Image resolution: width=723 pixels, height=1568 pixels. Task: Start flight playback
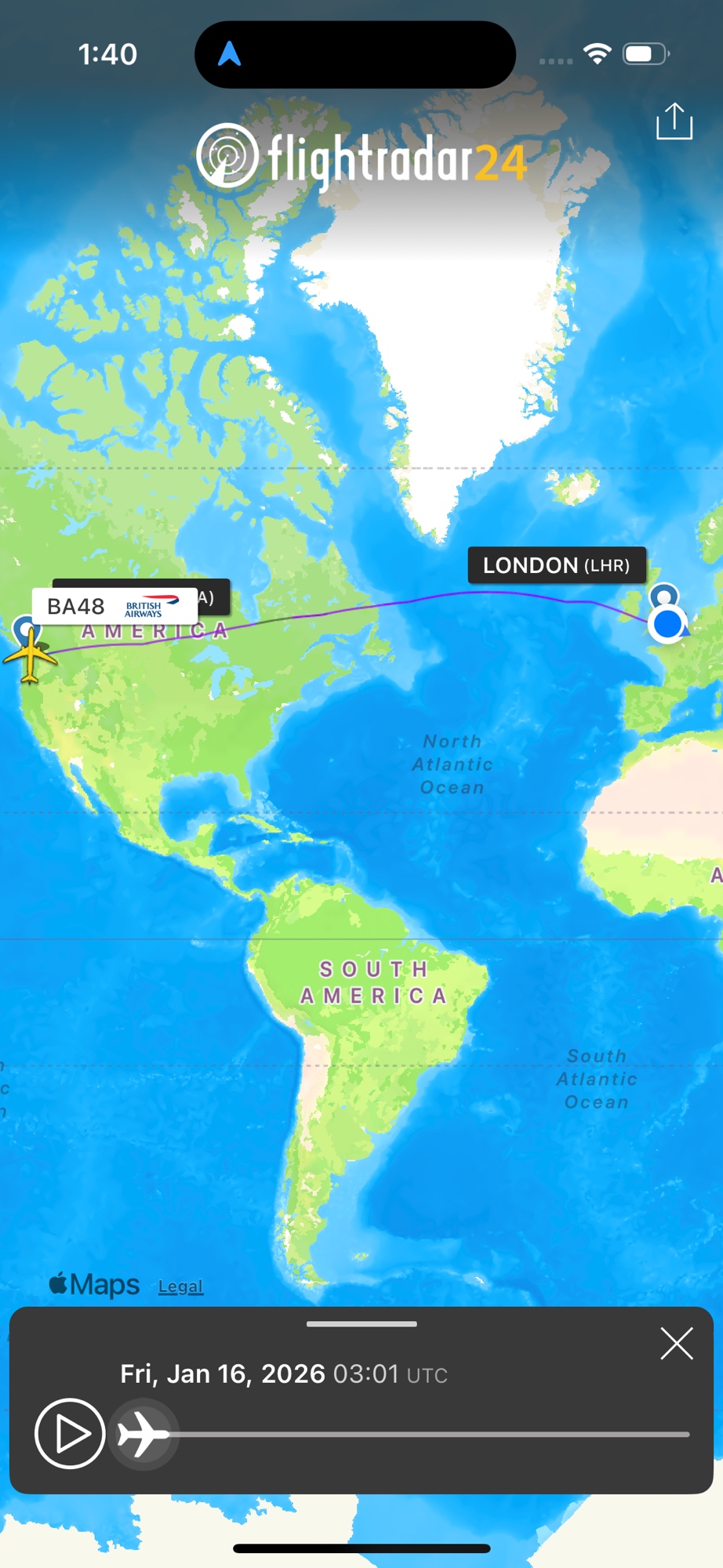coord(70,1433)
